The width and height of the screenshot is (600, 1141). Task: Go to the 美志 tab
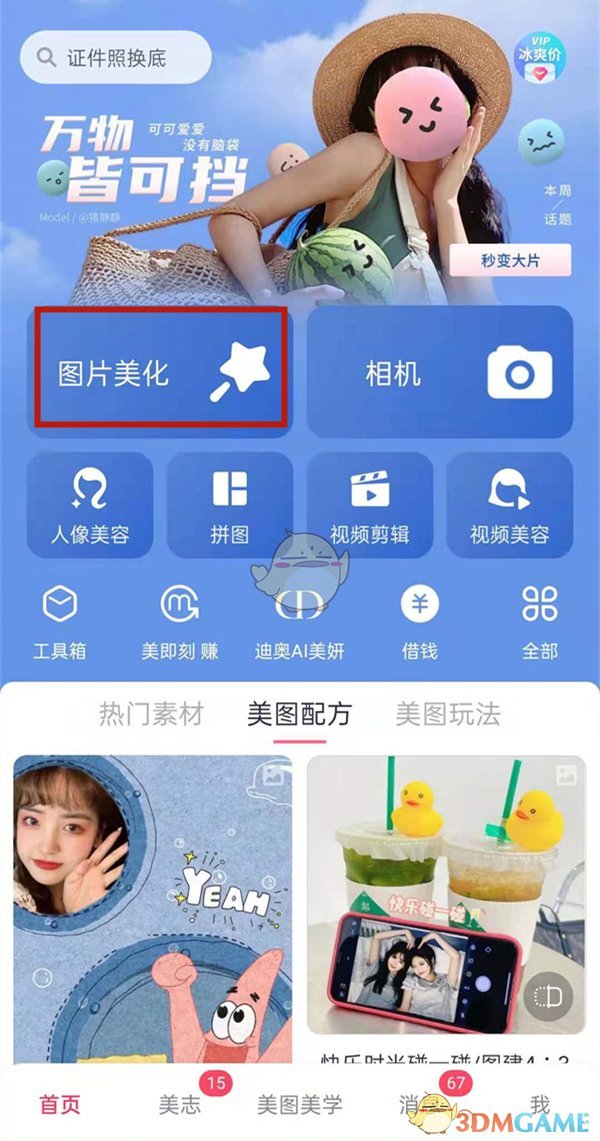(180, 1105)
